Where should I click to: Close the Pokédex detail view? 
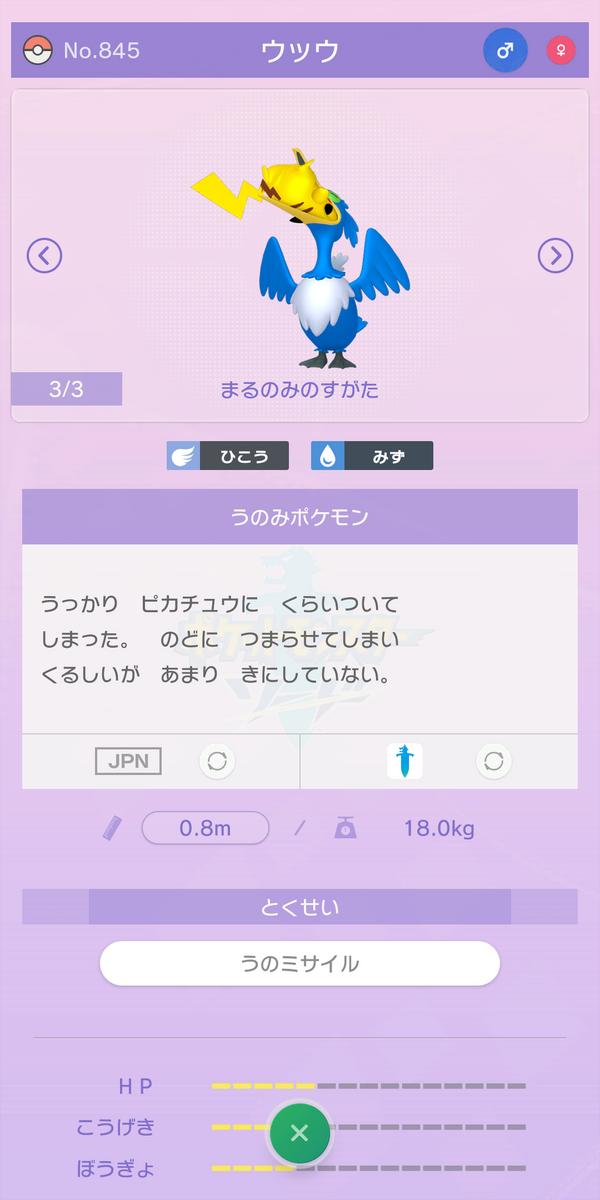pos(299,1133)
